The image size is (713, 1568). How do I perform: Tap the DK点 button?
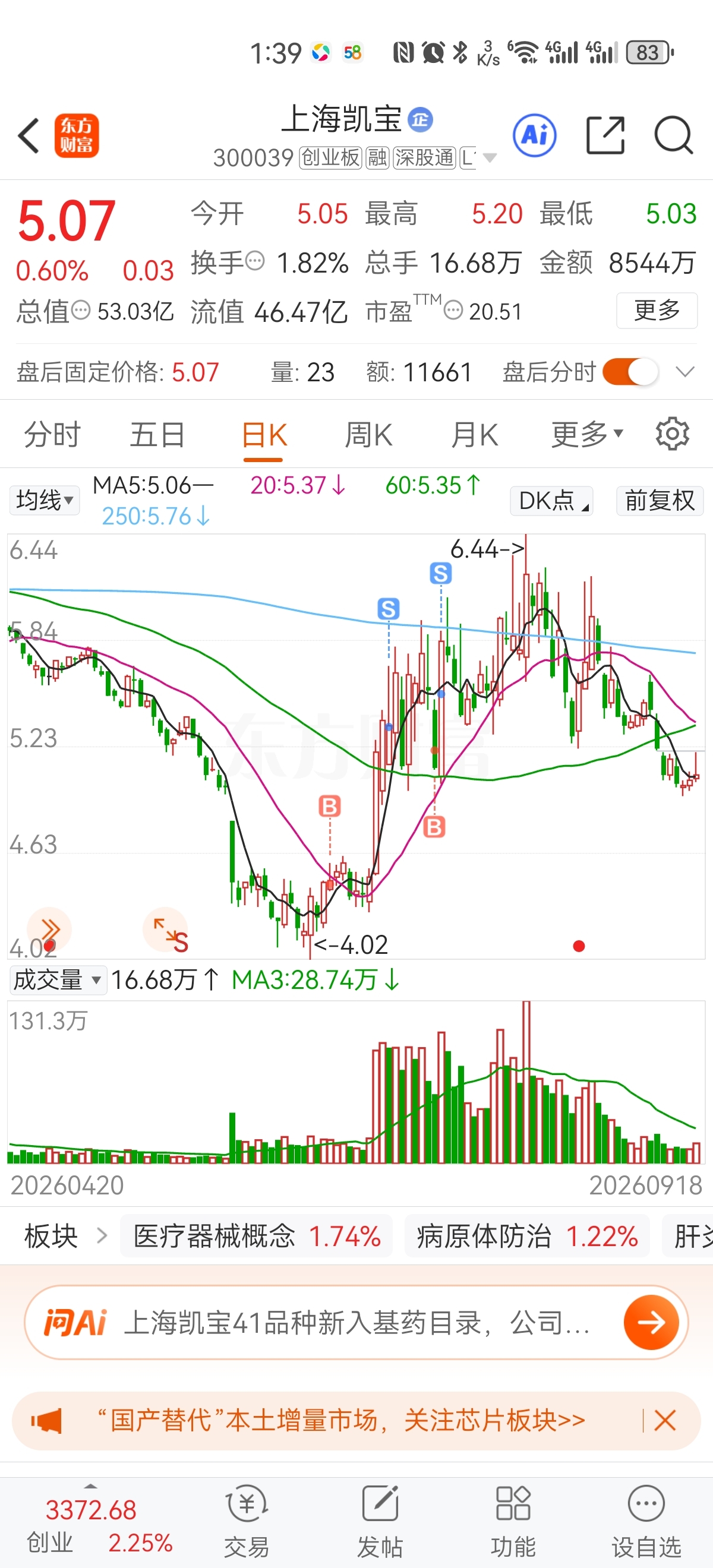tap(551, 500)
